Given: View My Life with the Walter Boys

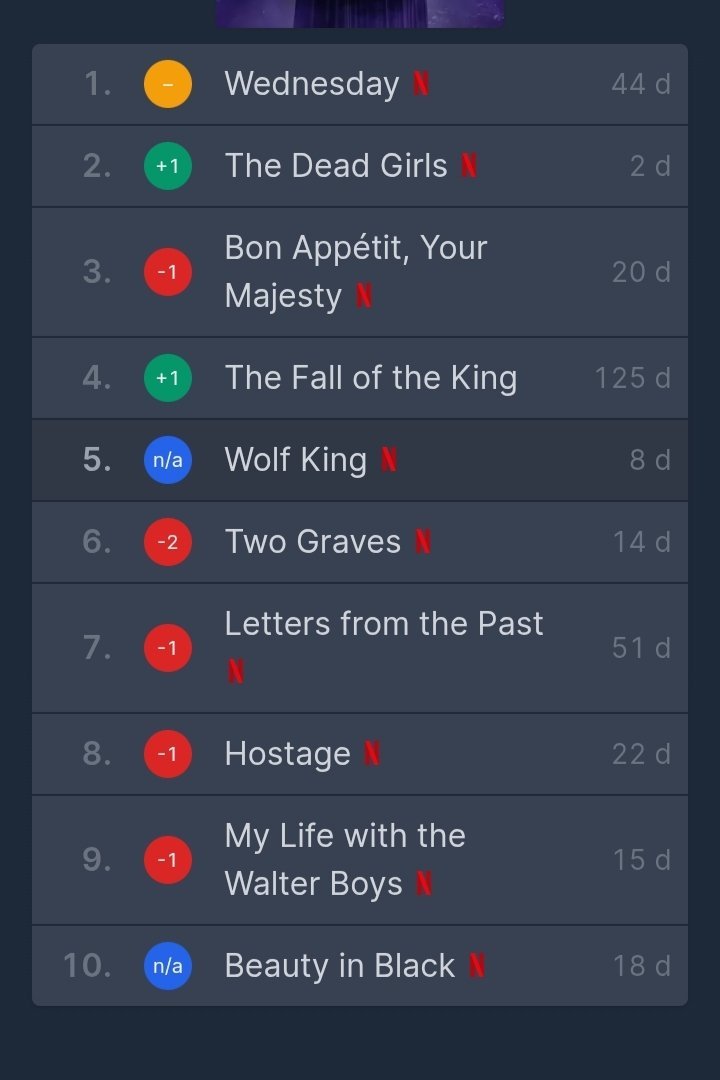Looking at the screenshot, I should [x=344, y=859].
